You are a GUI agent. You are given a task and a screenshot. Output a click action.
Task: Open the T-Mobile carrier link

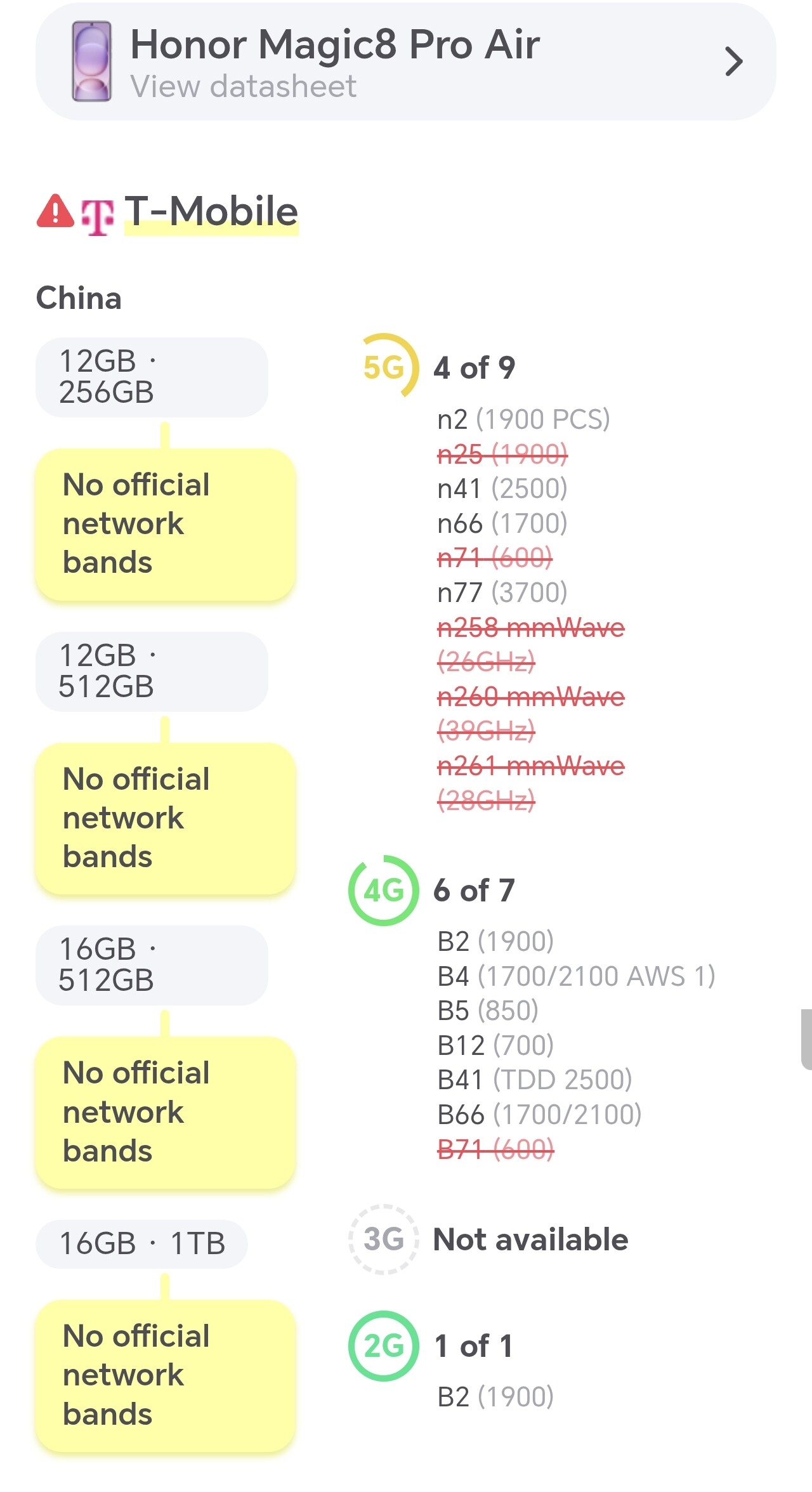point(211,212)
